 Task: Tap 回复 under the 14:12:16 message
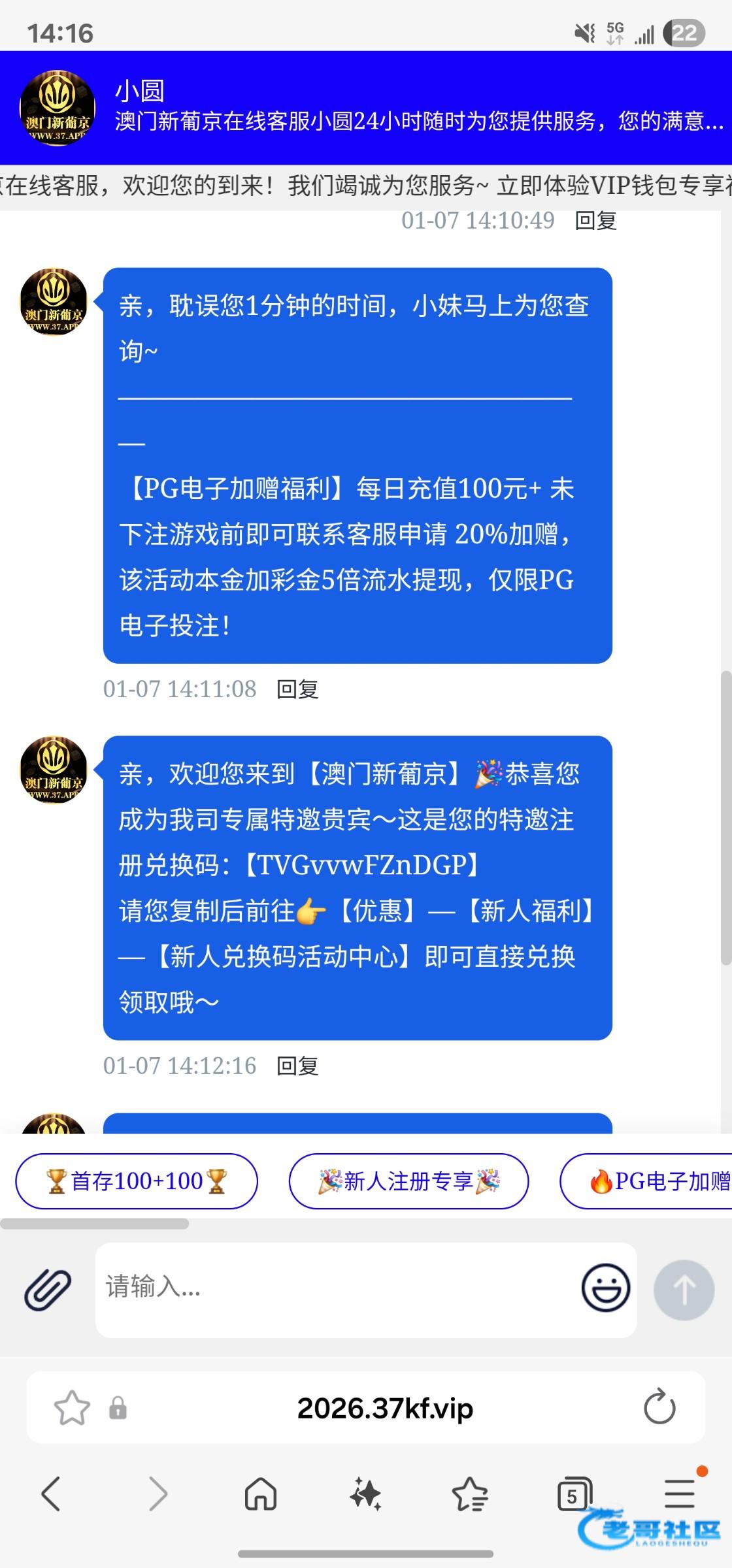click(x=297, y=1066)
